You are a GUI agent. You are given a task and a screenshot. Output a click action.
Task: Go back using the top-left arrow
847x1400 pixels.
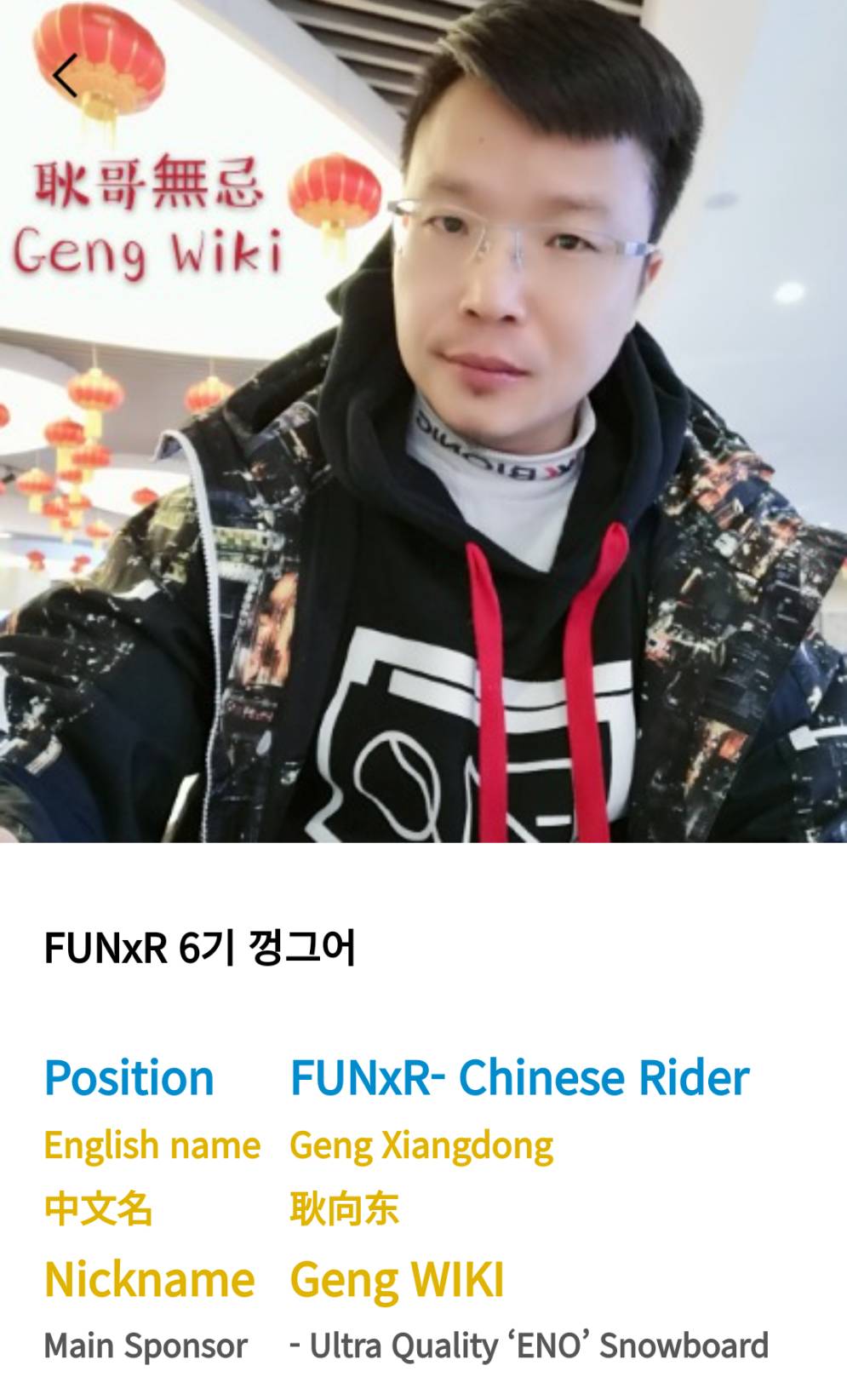pyautogui.click(x=66, y=76)
